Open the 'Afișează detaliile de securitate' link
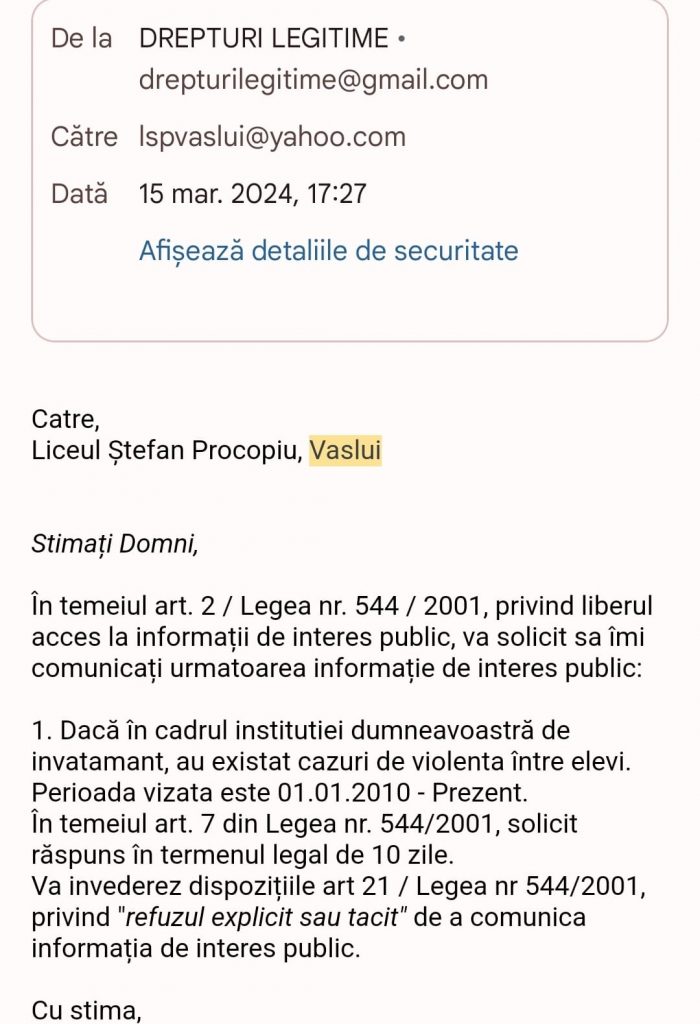This screenshot has width=700, height=1024. 328,250
